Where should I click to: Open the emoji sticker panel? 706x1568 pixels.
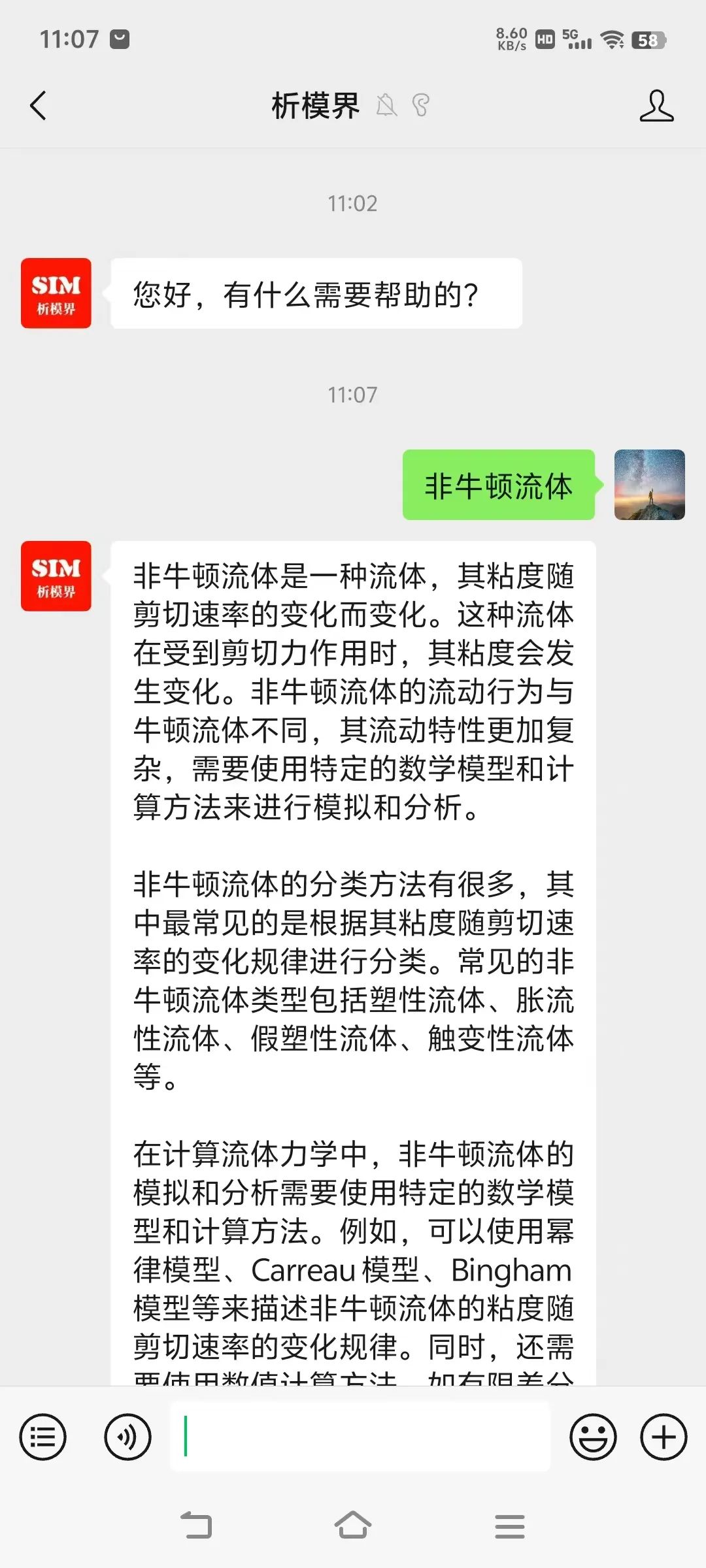point(593,1437)
